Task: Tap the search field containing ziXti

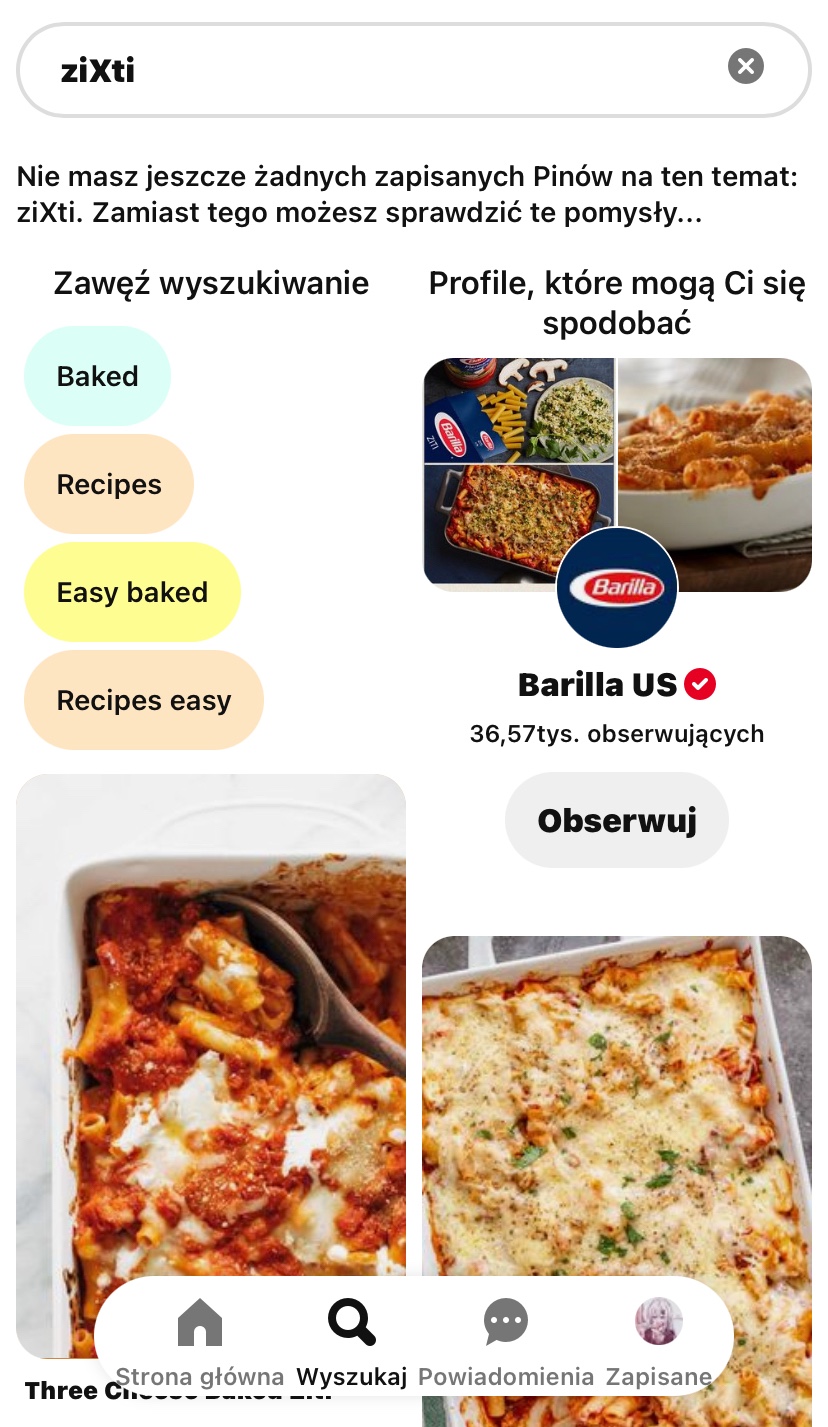Action: tap(380, 70)
